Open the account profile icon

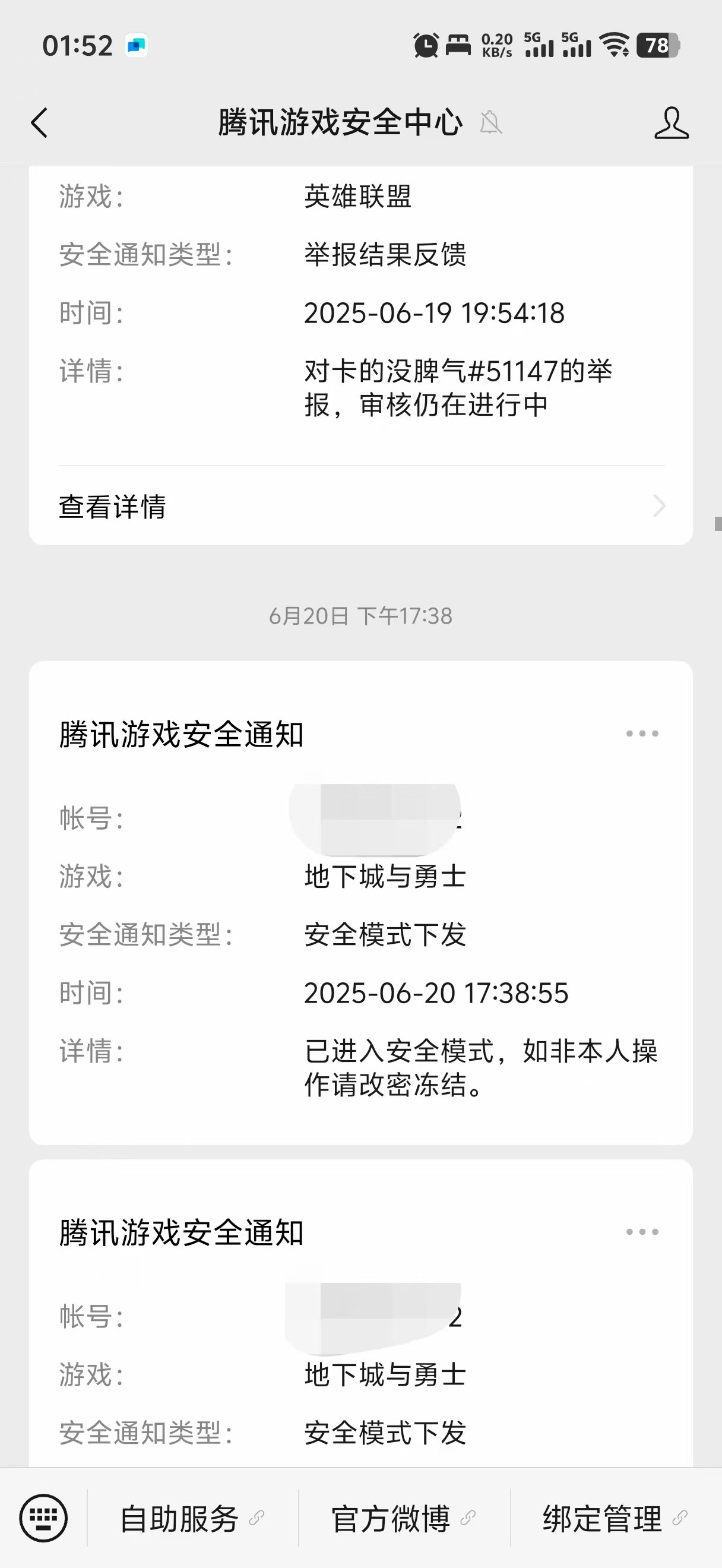click(x=671, y=123)
